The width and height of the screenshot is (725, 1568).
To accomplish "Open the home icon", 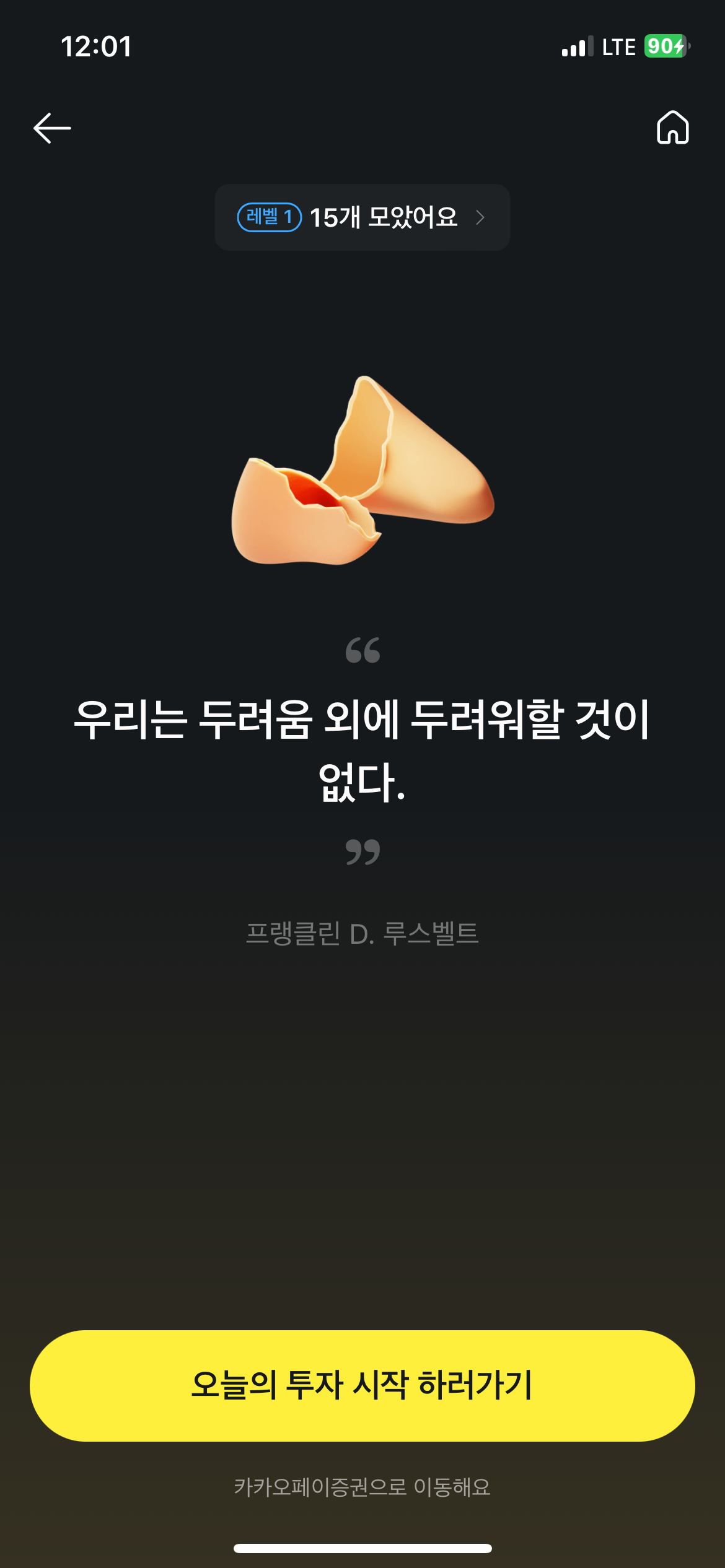I will [x=672, y=128].
